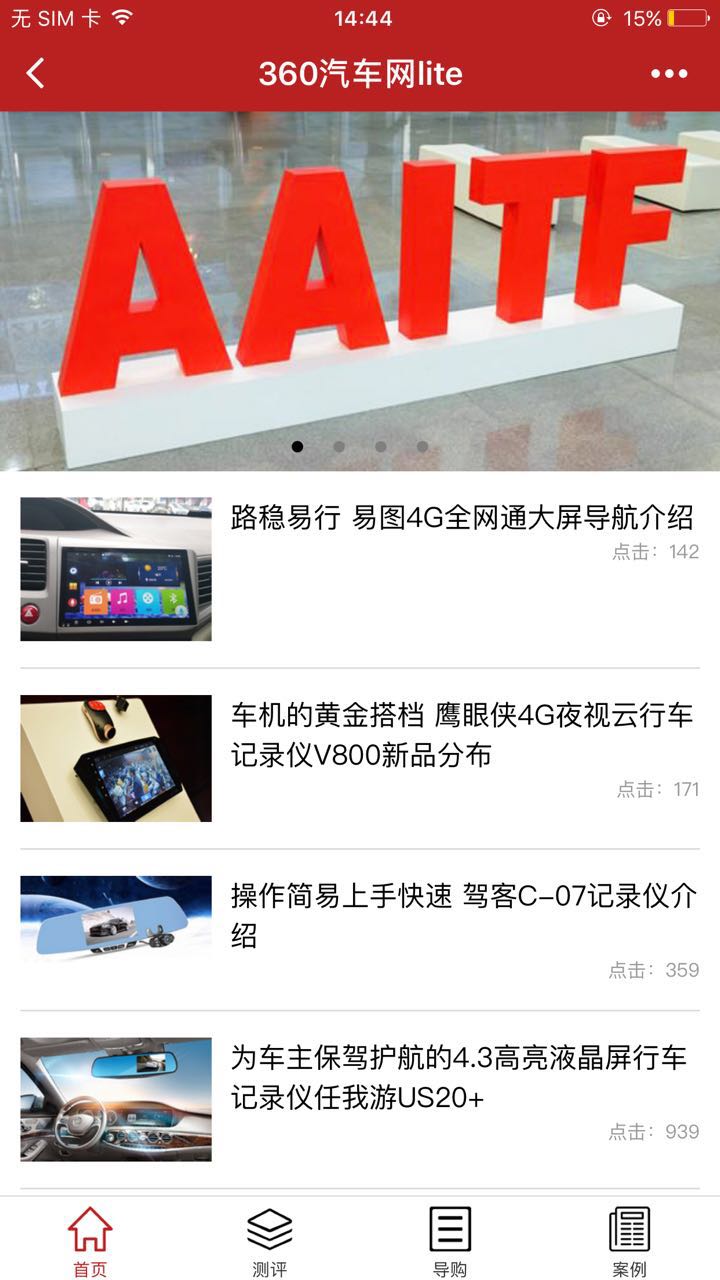Select the 案例 tab

tap(630, 1241)
